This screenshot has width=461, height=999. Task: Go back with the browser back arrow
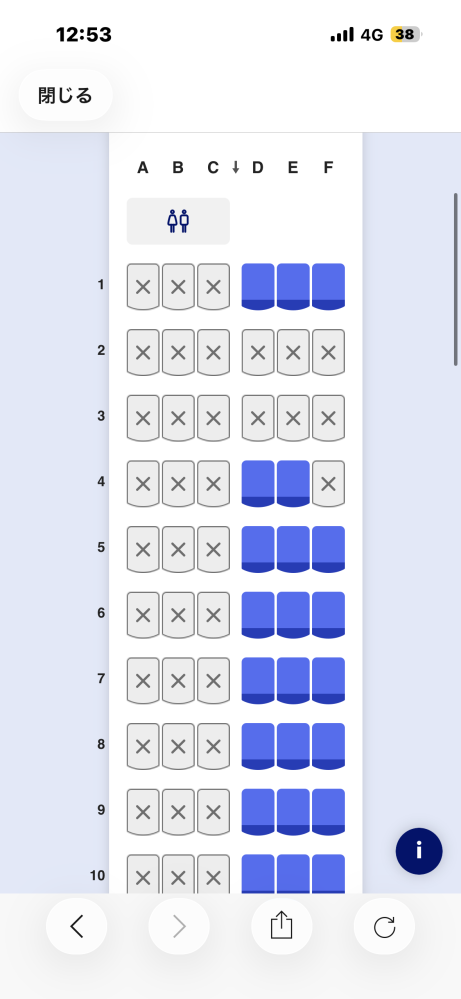click(x=76, y=926)
